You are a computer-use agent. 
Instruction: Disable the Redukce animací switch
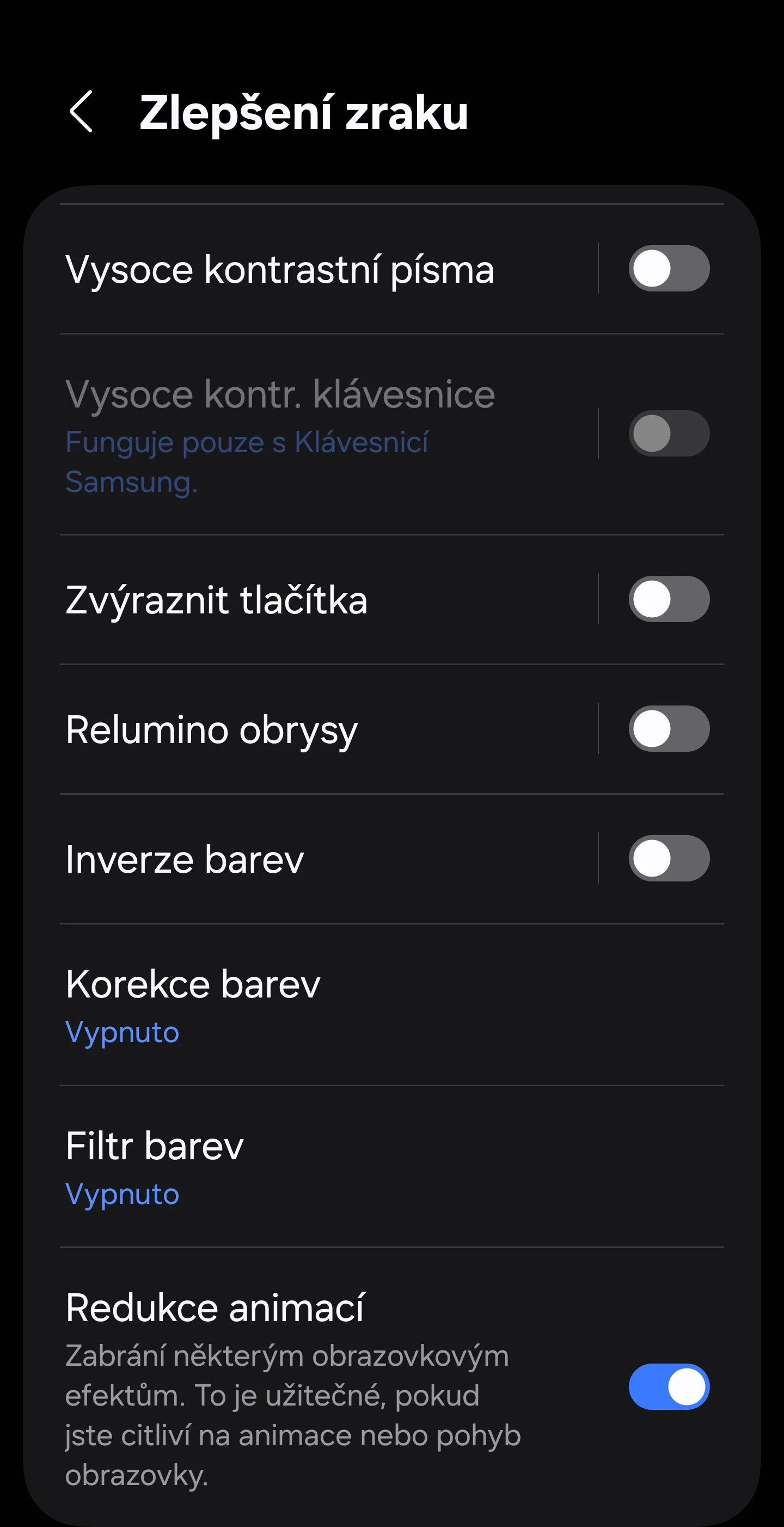pyautogui.click(x=669, y=1386)
